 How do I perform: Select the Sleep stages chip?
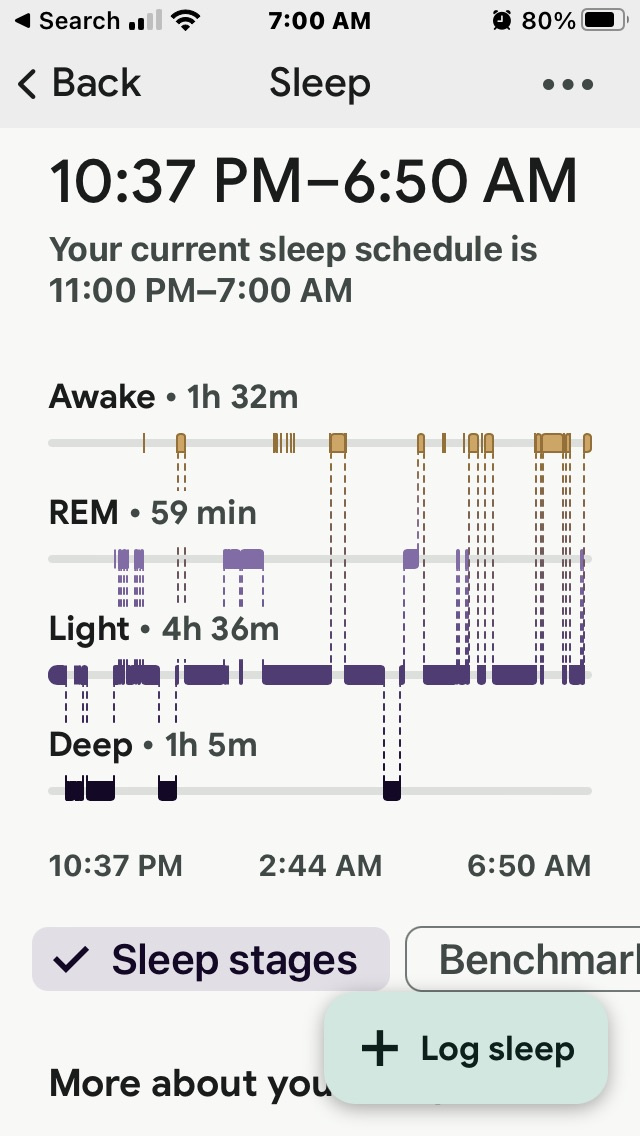(210, 960)
